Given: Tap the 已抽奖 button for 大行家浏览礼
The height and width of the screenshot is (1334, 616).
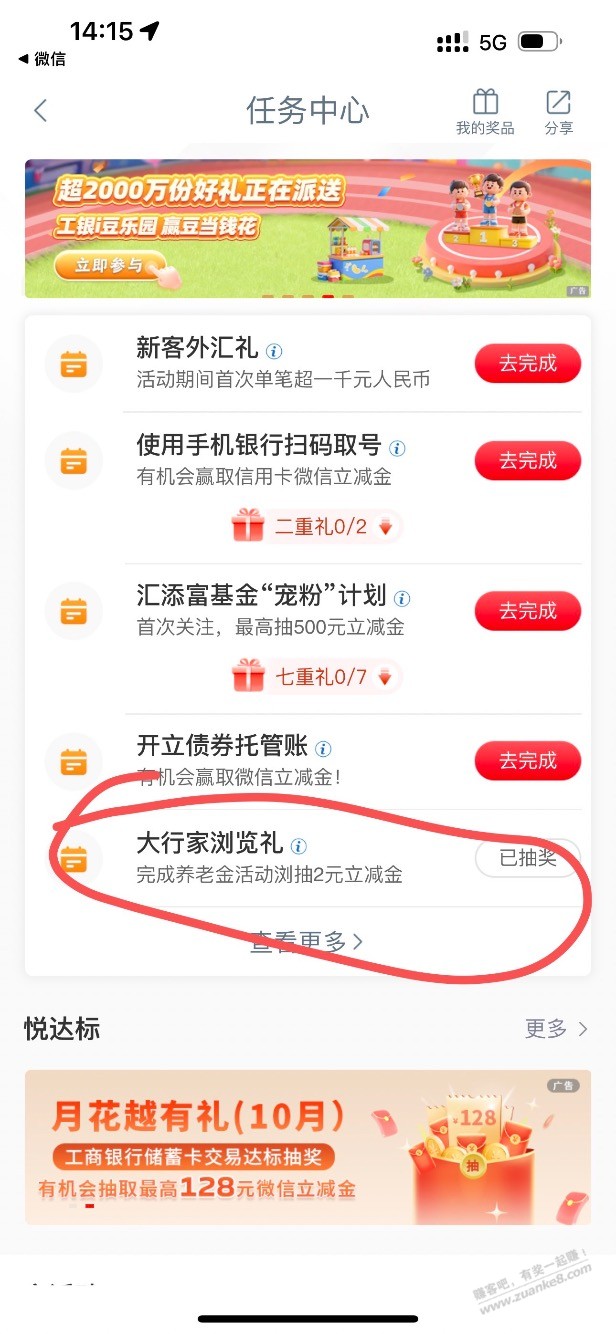Looking at the screenshot, I should pos(527,858).
